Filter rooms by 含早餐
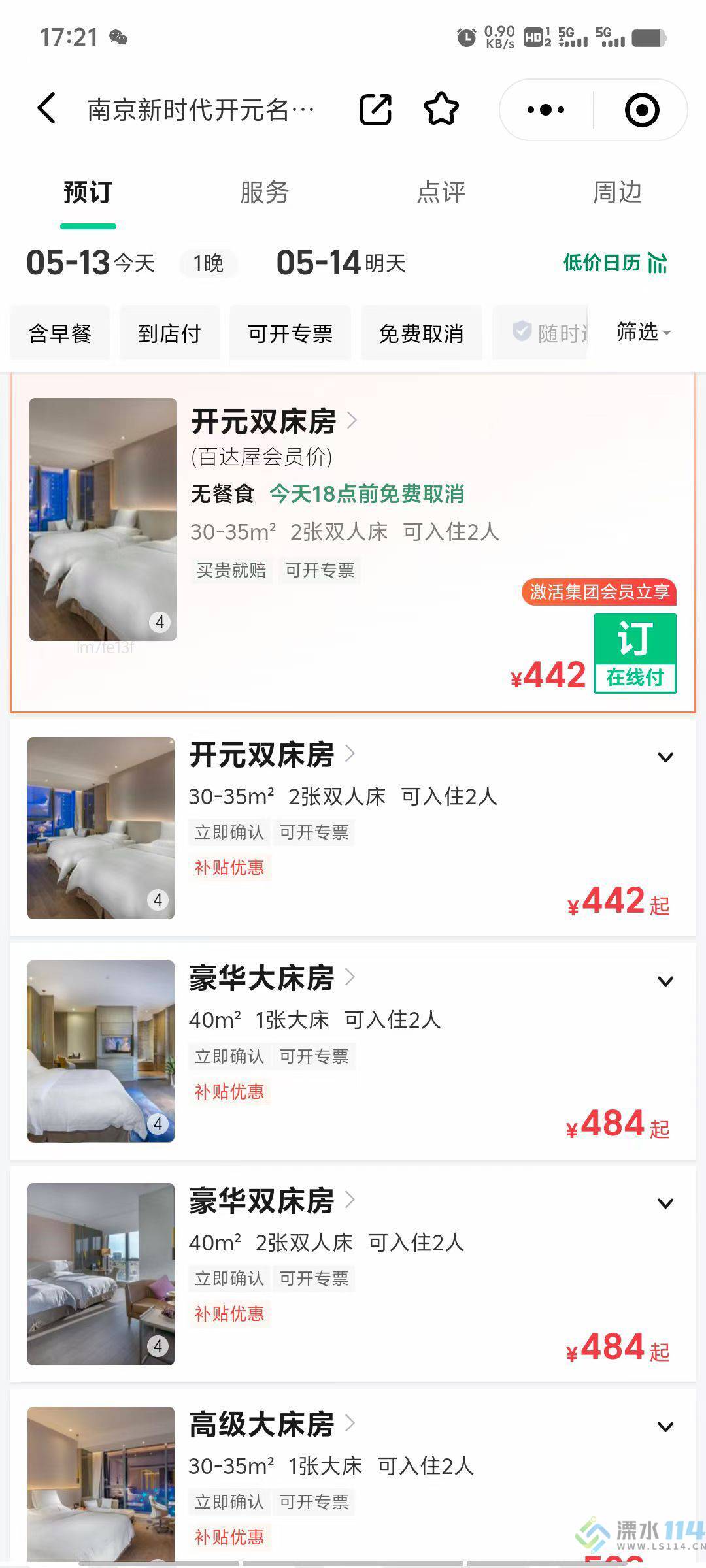706x1568 pixels. 60,334
